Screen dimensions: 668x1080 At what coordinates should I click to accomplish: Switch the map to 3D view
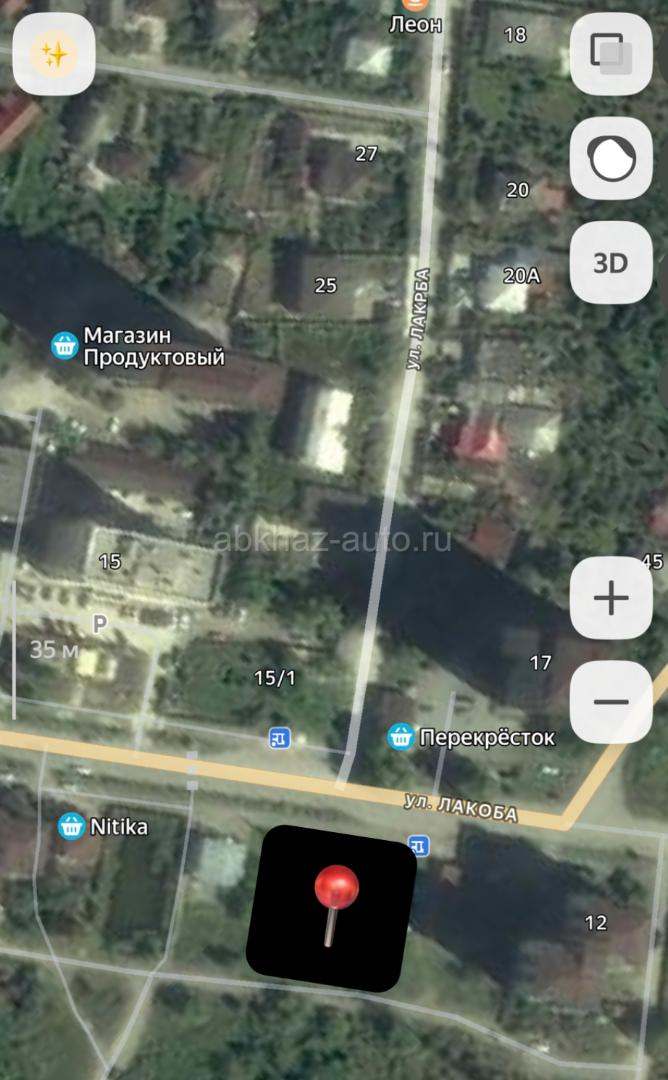pos(611,263)
